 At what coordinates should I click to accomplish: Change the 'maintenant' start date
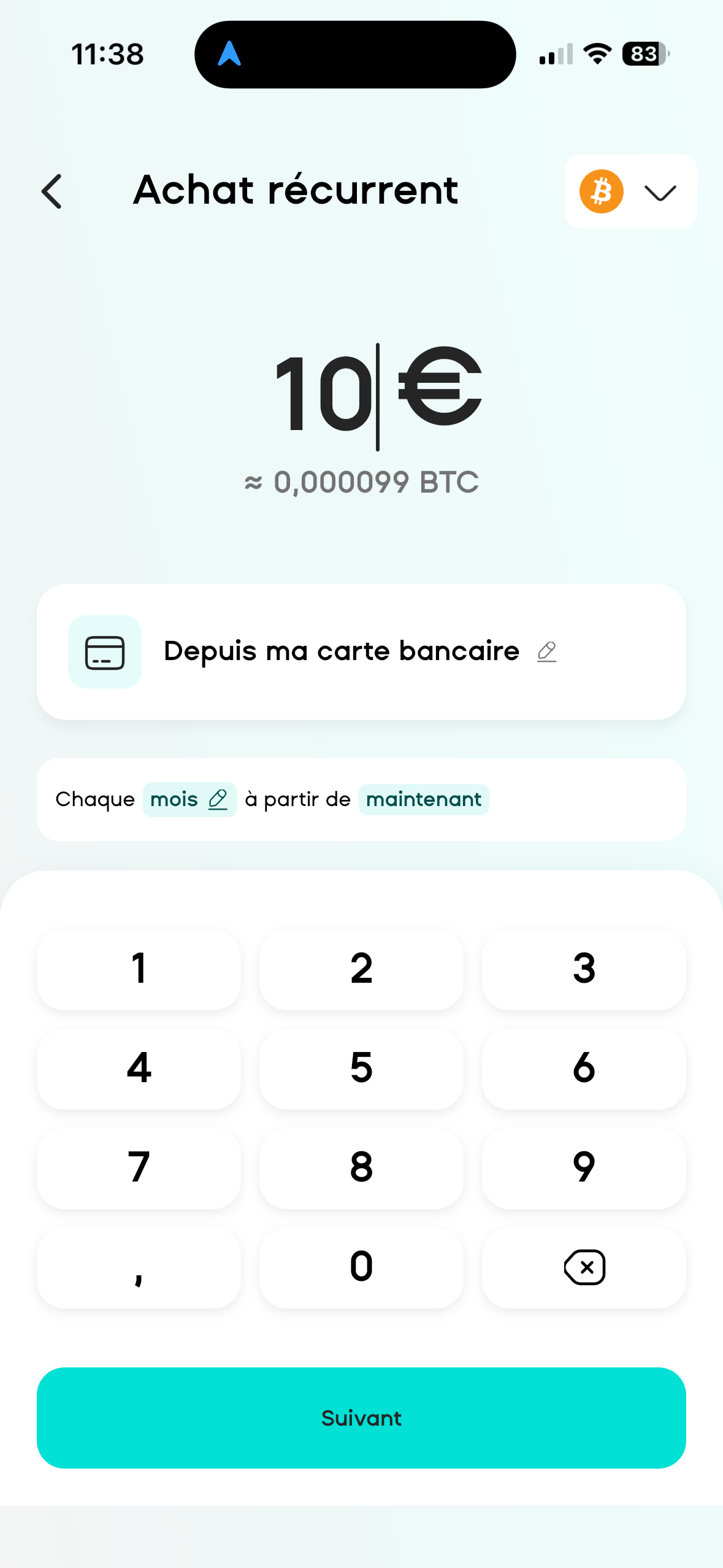pos(423,799)
